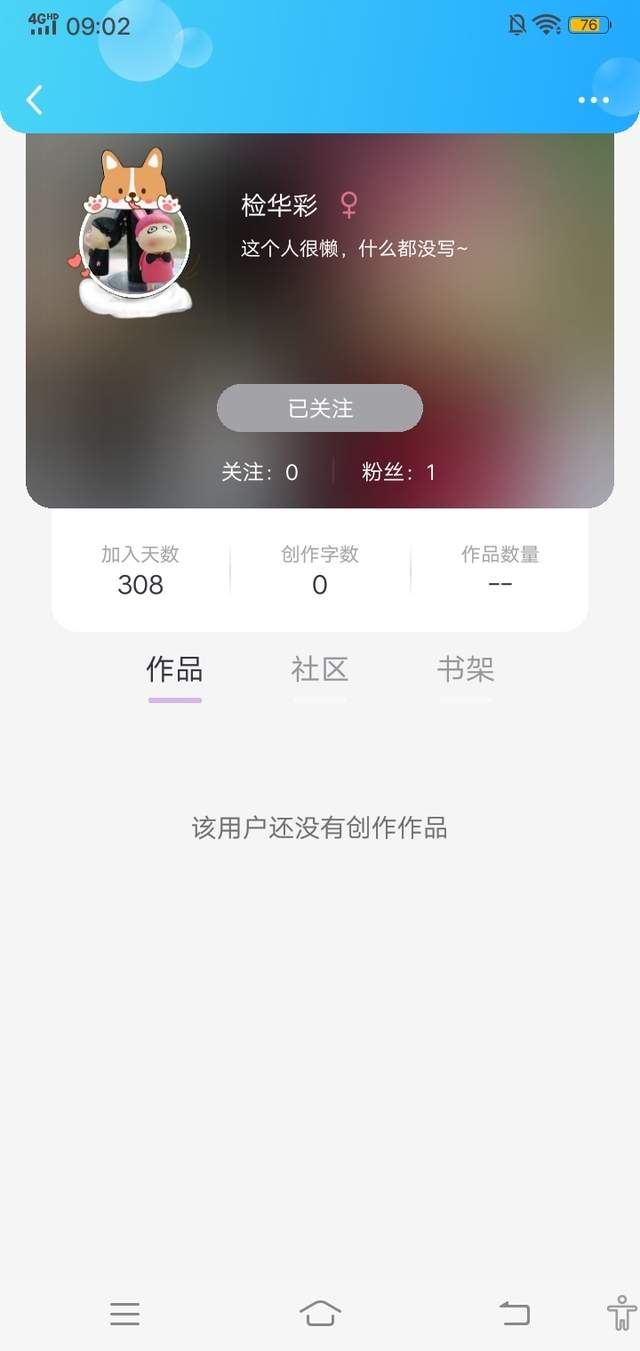View the 粉丝 followers list

(x=398, y=472)
